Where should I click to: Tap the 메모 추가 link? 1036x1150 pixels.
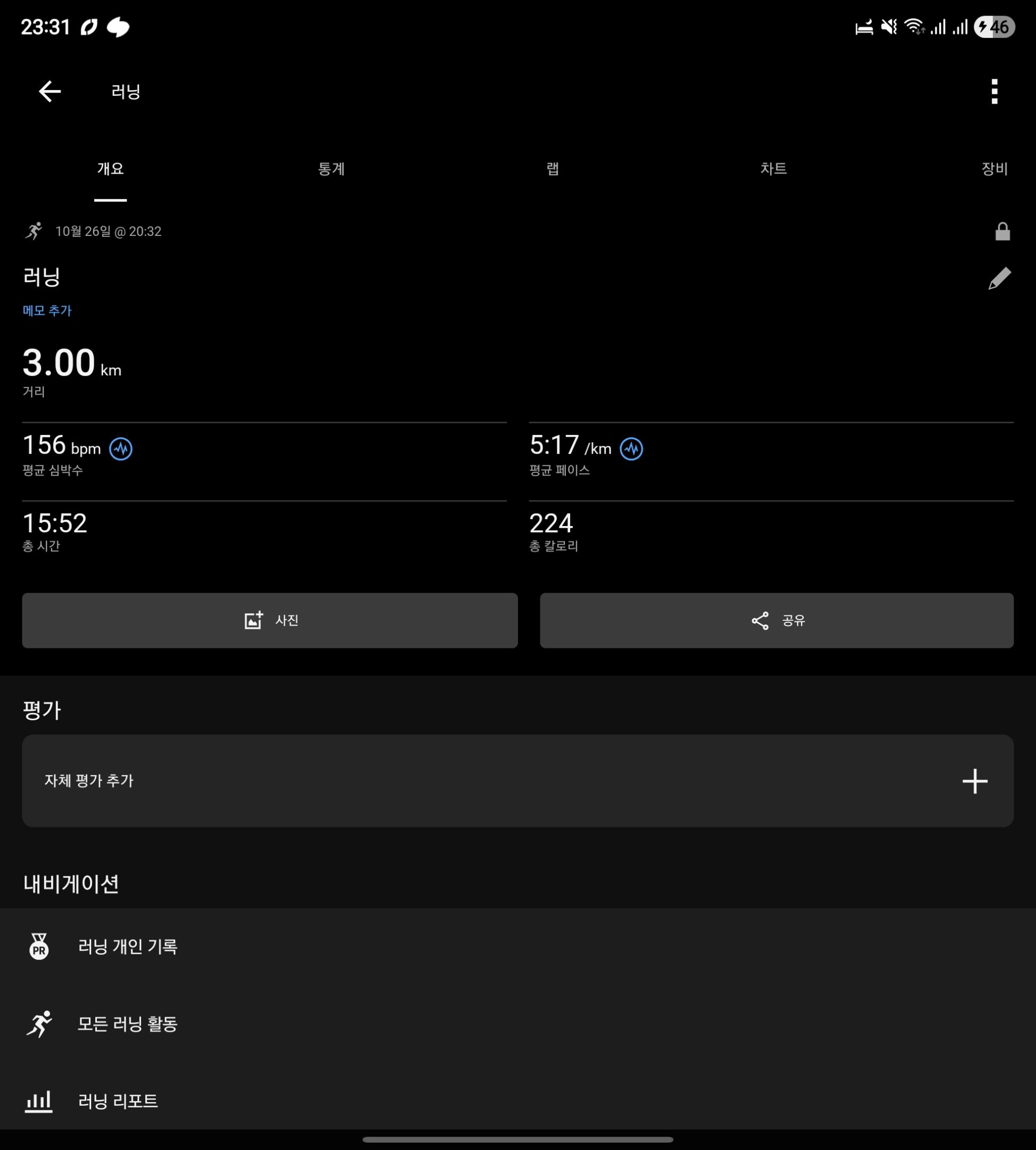47,310
